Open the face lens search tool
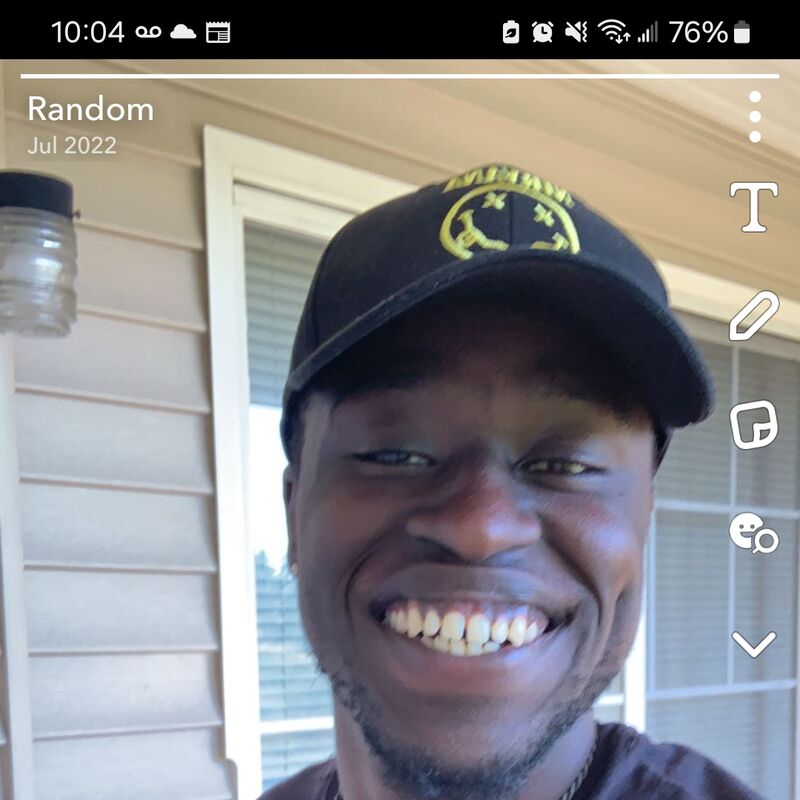The width and height of the screenshot is (800, 800). click(753, 533)
